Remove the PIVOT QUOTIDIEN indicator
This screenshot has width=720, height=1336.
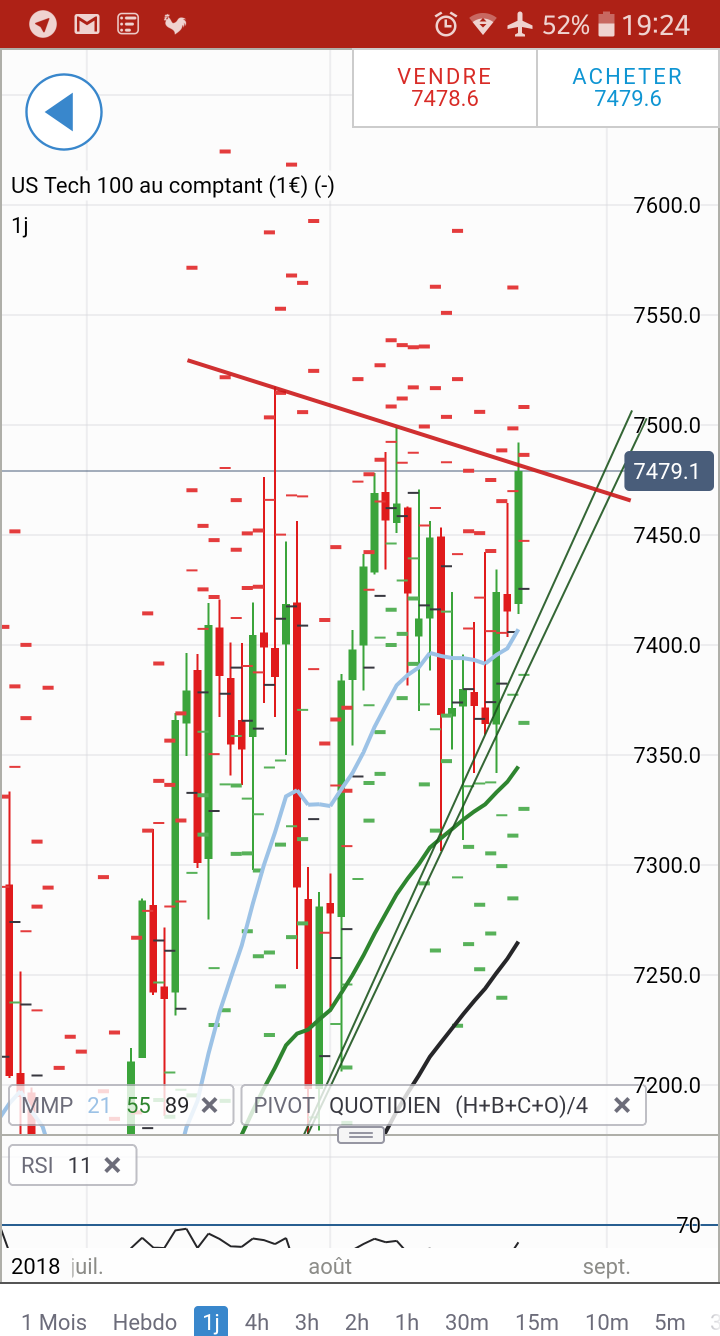click(x=622, y=1105)
